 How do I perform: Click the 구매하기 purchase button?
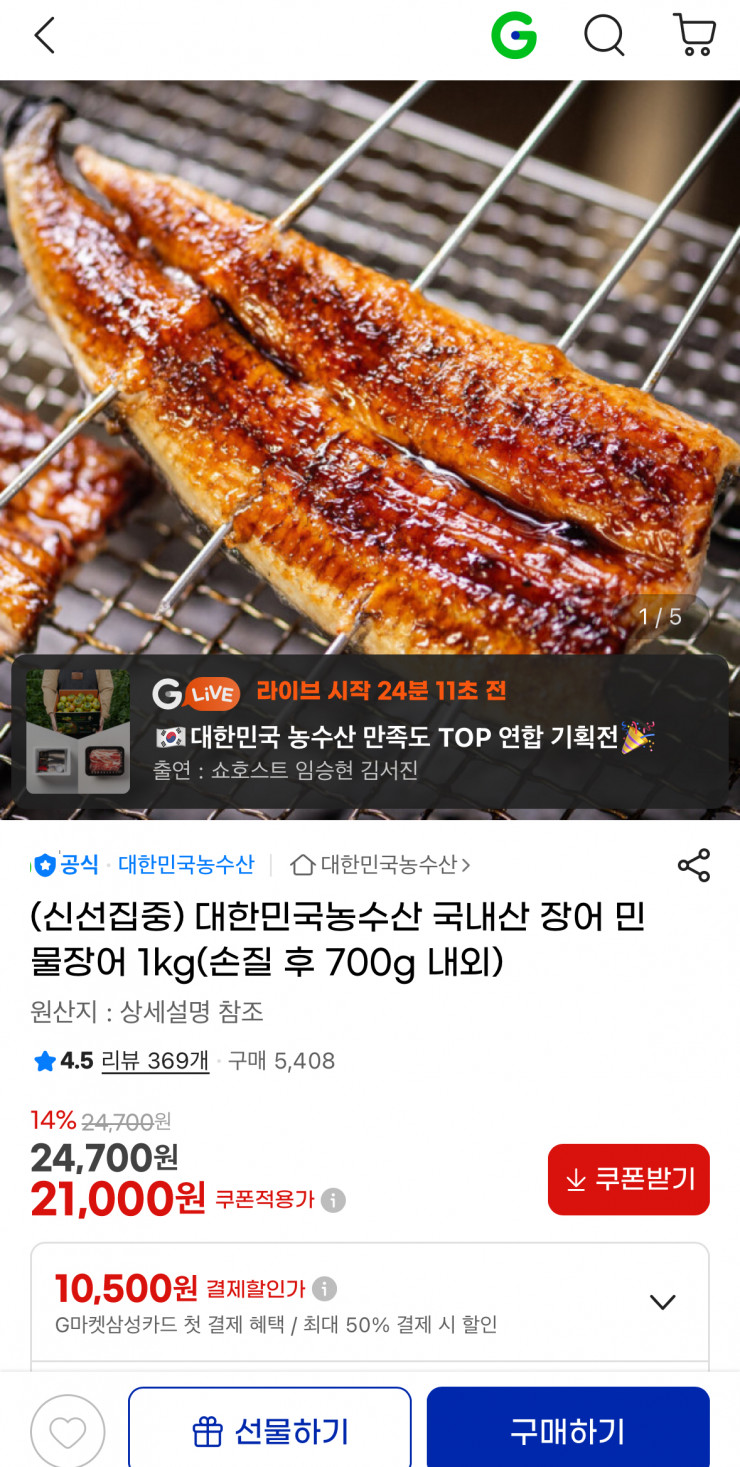[x=567, y=1430]
